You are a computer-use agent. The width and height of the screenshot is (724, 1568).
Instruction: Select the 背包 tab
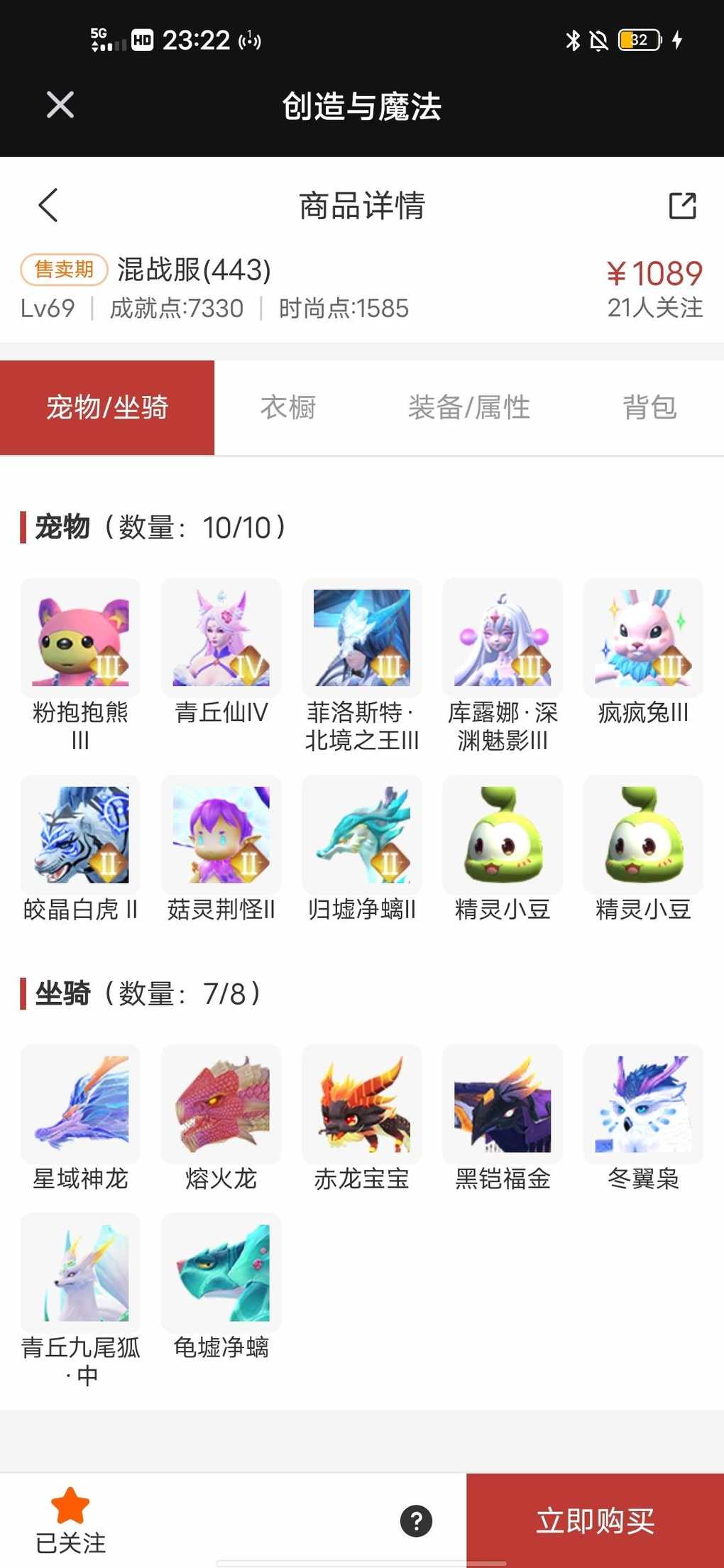[x=649, y=407]
